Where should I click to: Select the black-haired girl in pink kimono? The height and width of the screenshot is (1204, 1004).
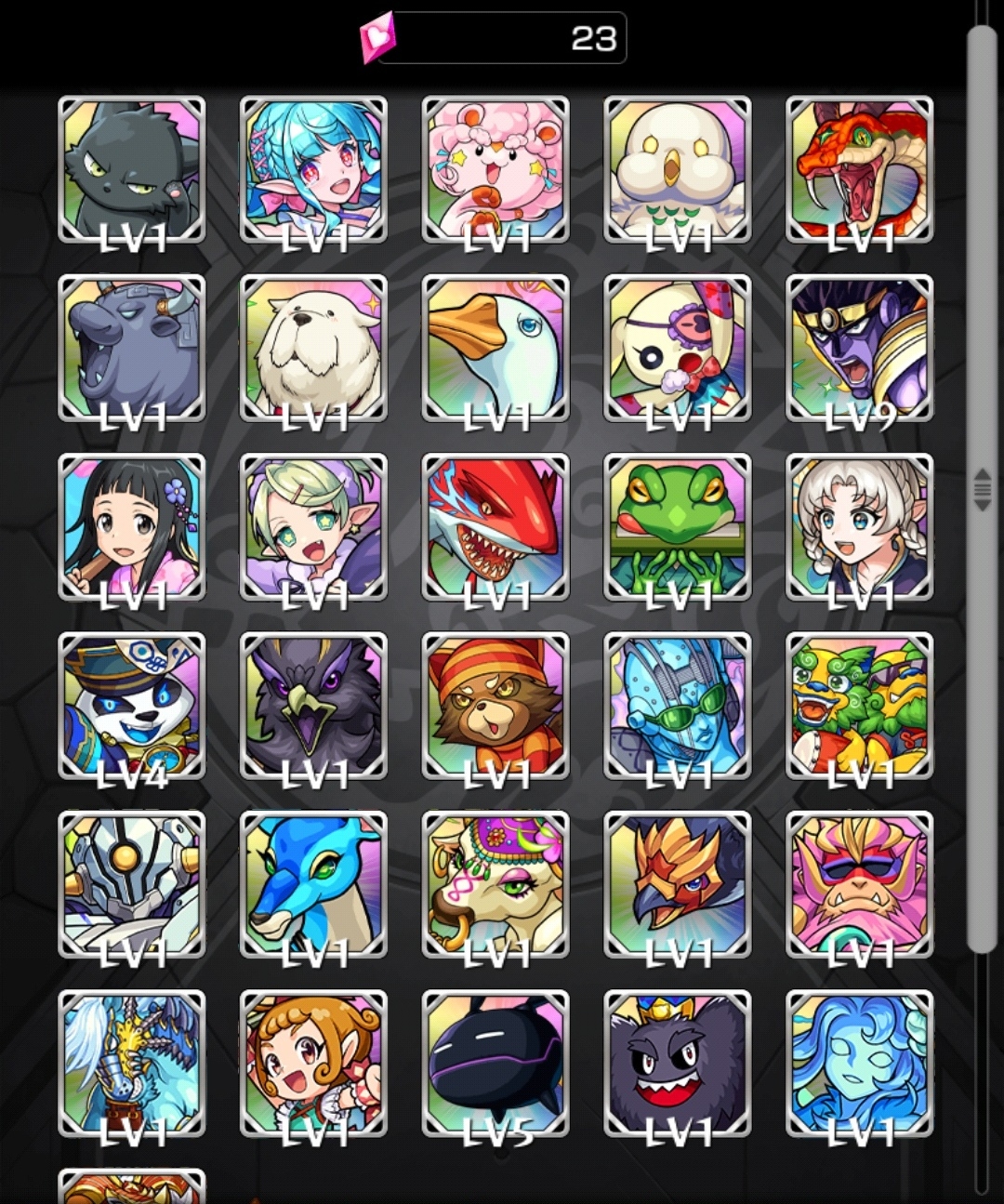(x=132, y=527)
